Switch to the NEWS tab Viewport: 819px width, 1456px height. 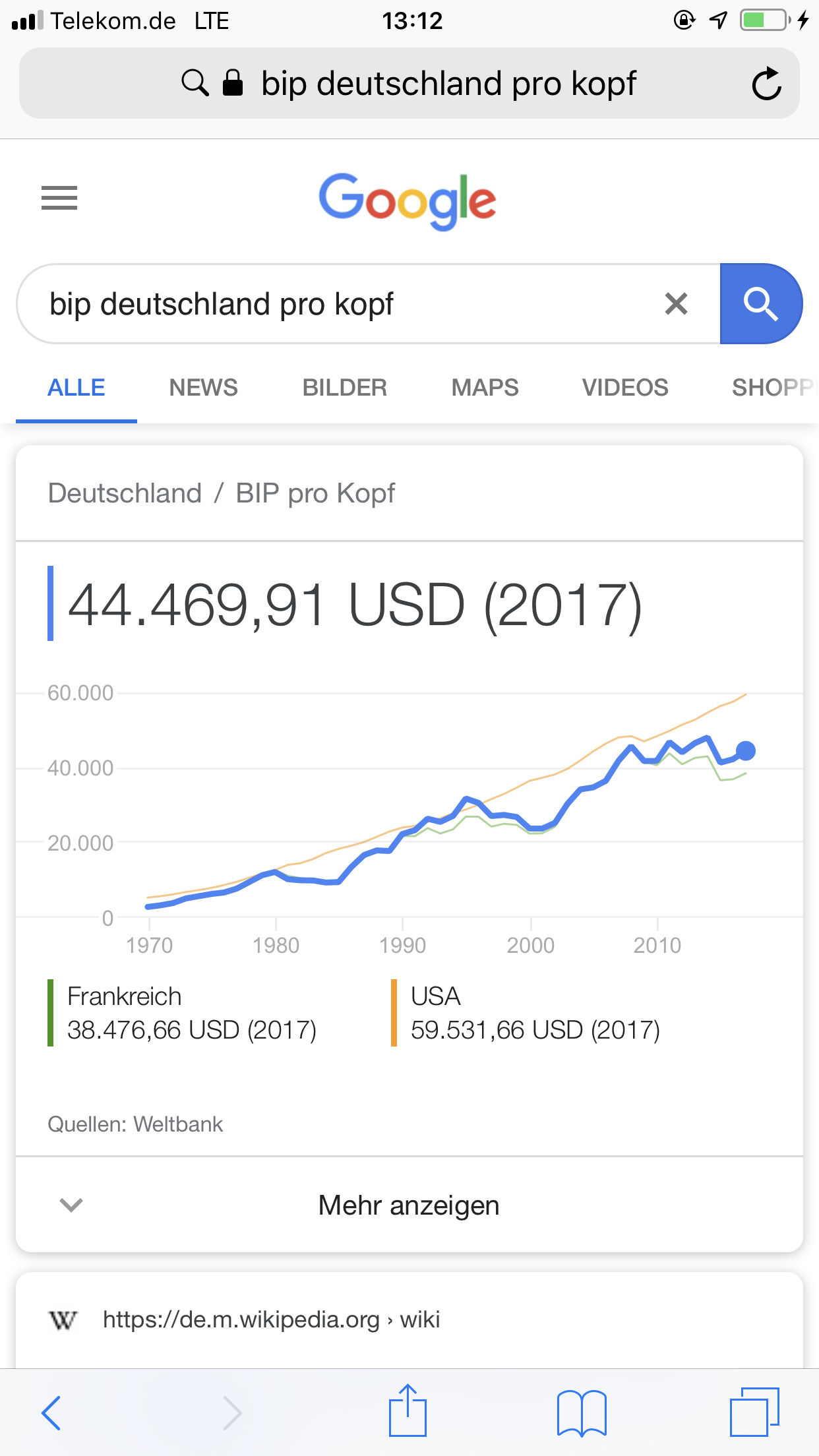coord(203,388)
